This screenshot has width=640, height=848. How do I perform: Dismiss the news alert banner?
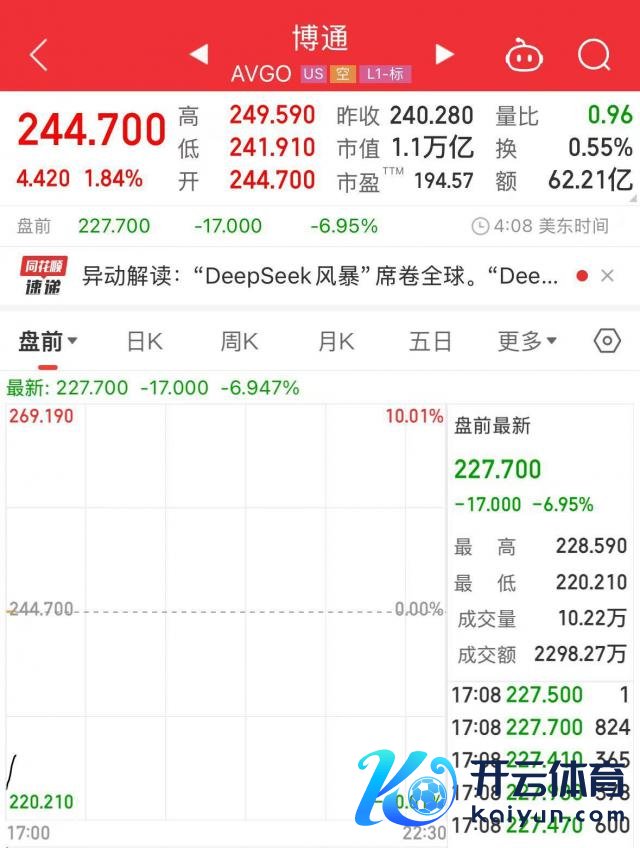coord(607,276)
